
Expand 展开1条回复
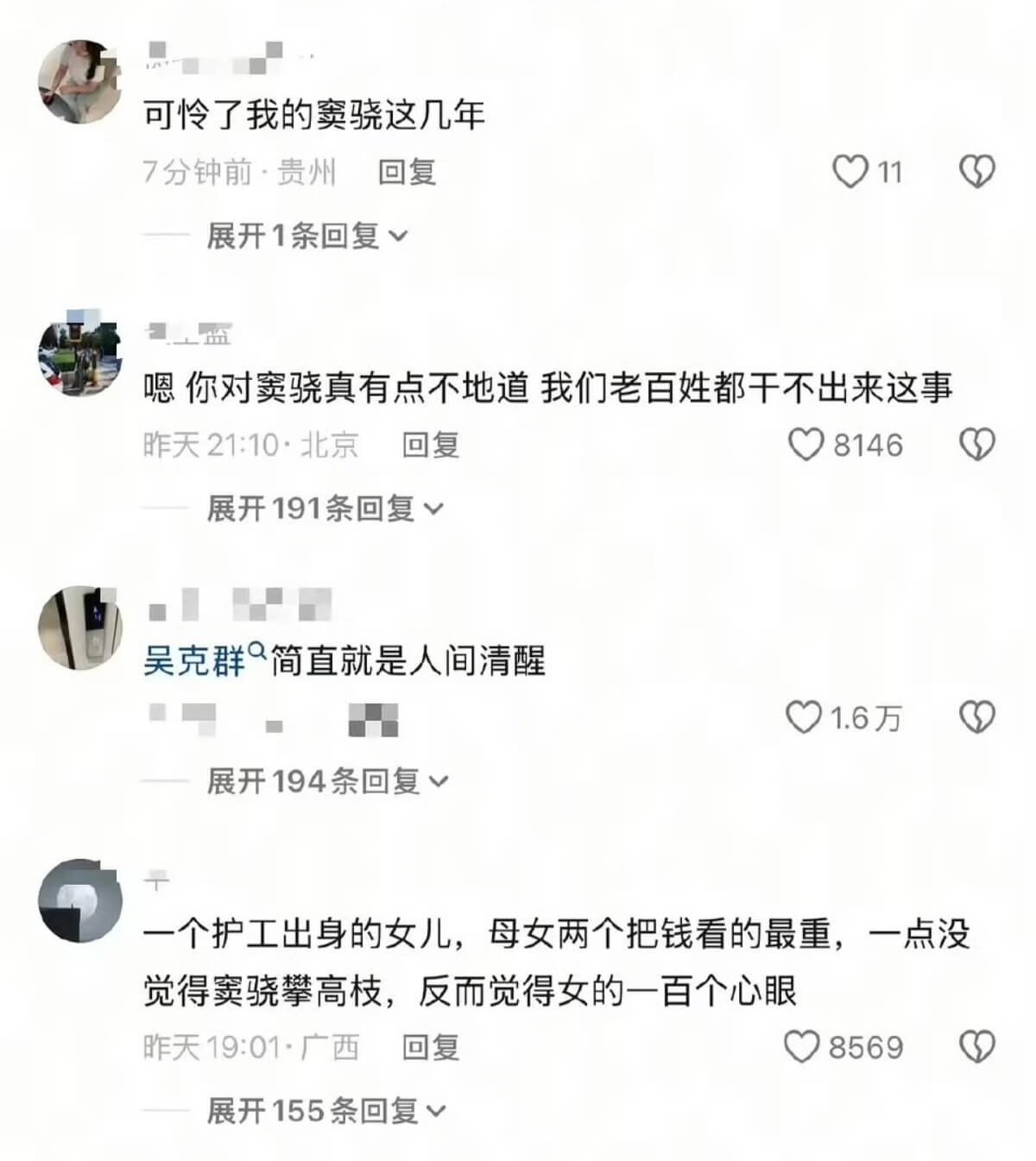[306, 235]
